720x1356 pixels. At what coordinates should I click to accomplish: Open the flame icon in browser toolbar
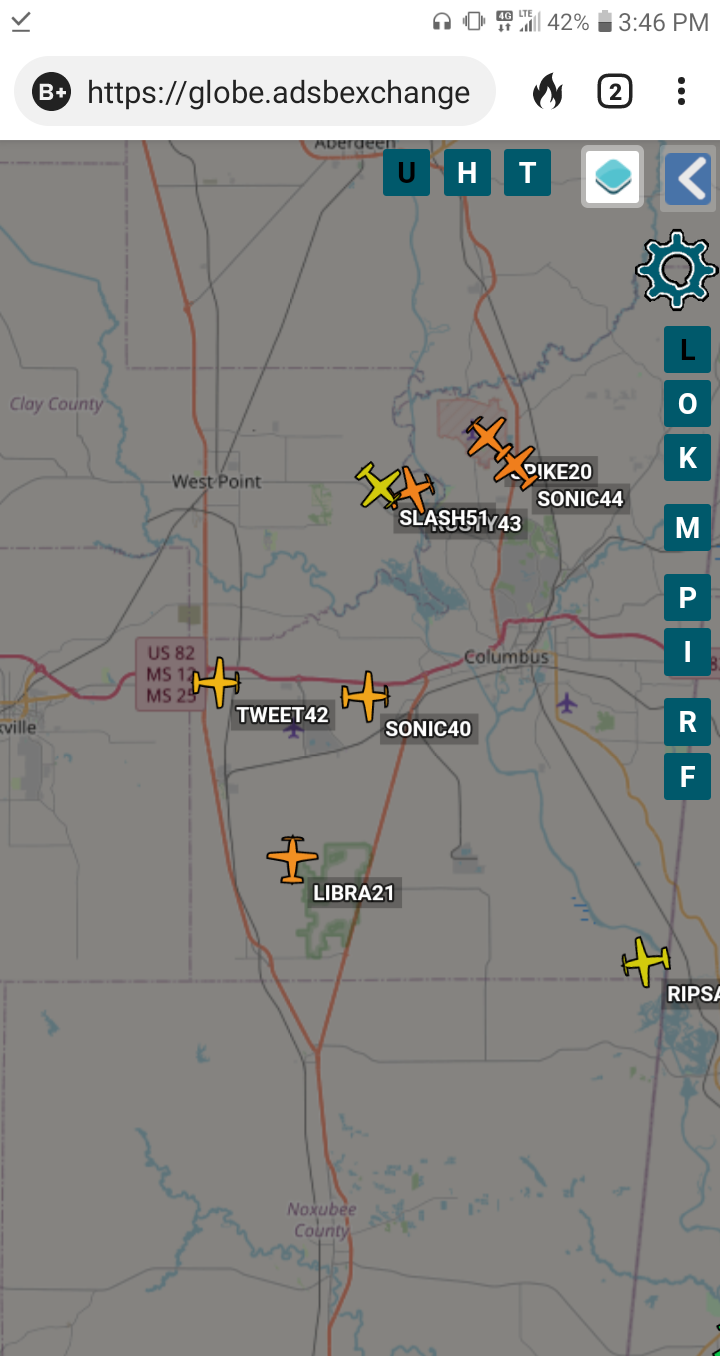click(x=547, y=92)
